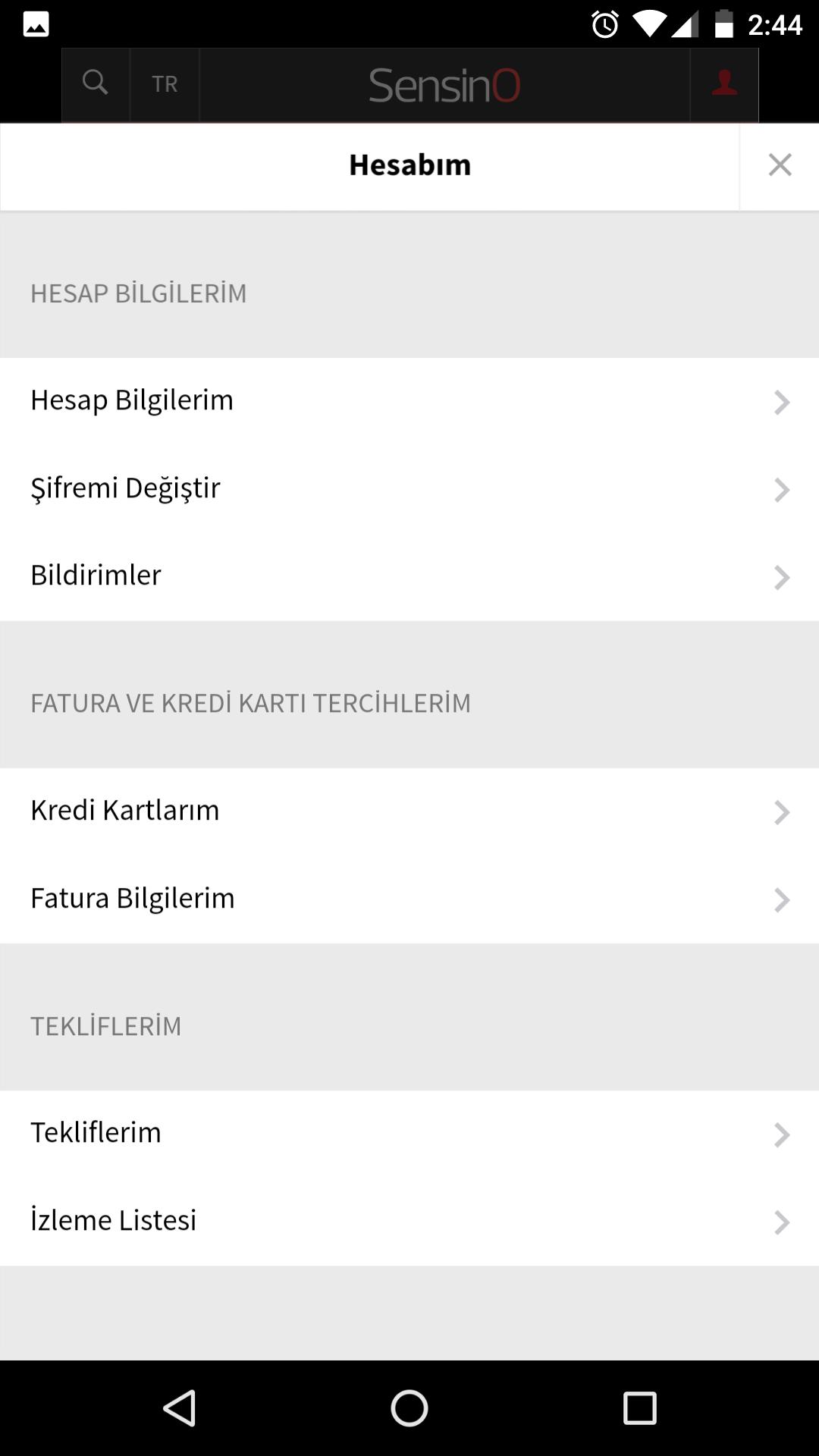Open Bildirimler settings
Screen dimensions: 819x1456
tap(409, 576)
